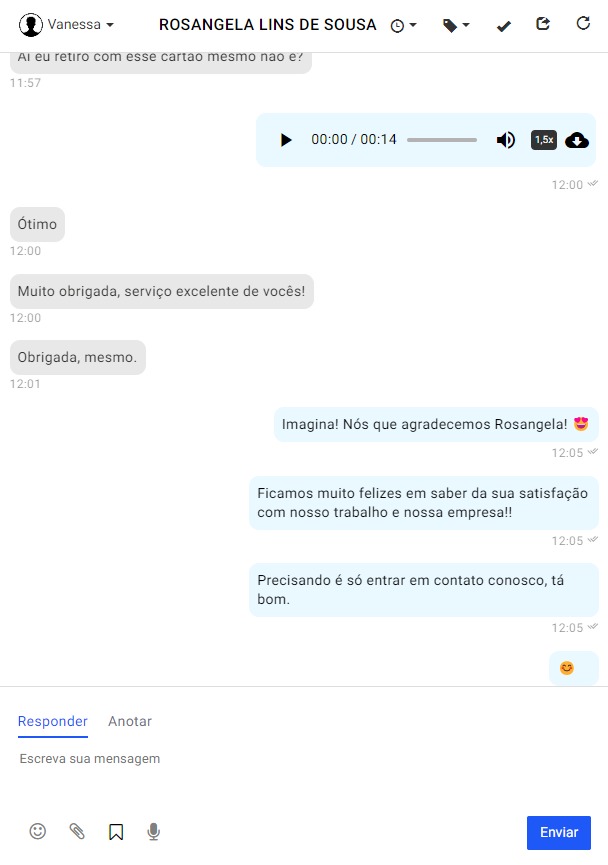Switch to the Anotar tab
The width and height of the screenshot is (608, 865).
(x=130, y=721)
